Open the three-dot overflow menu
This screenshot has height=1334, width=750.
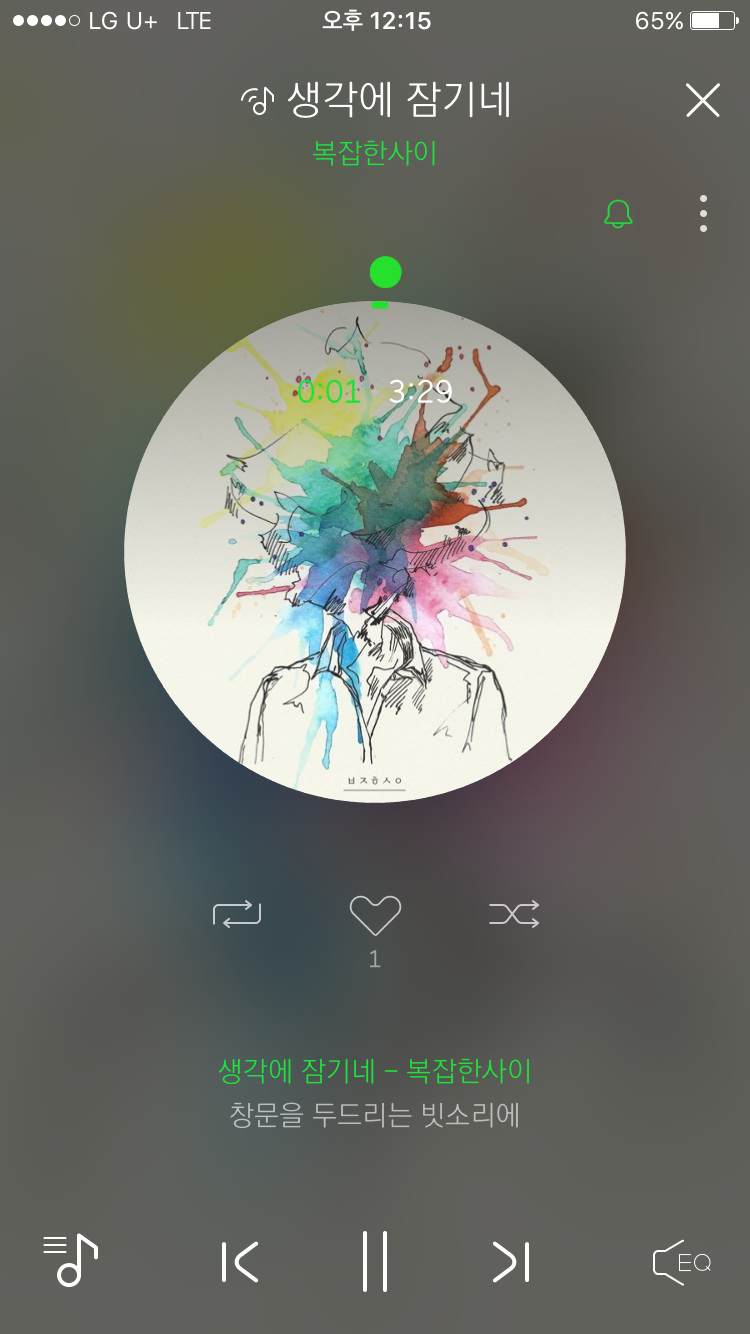coord(703,214)
